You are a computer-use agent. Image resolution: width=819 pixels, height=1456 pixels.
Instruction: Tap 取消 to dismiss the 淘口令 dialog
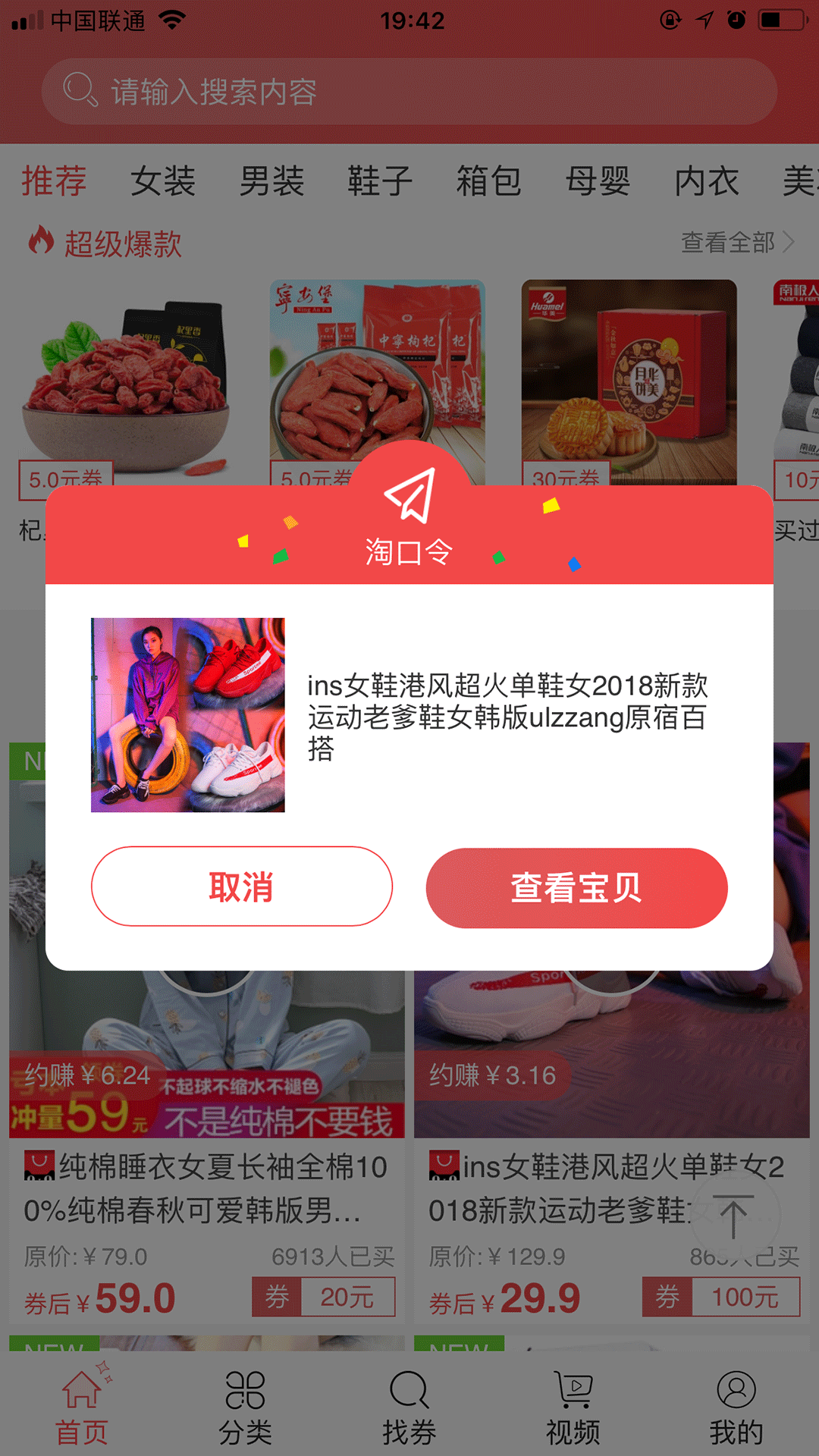pos(242,886)
